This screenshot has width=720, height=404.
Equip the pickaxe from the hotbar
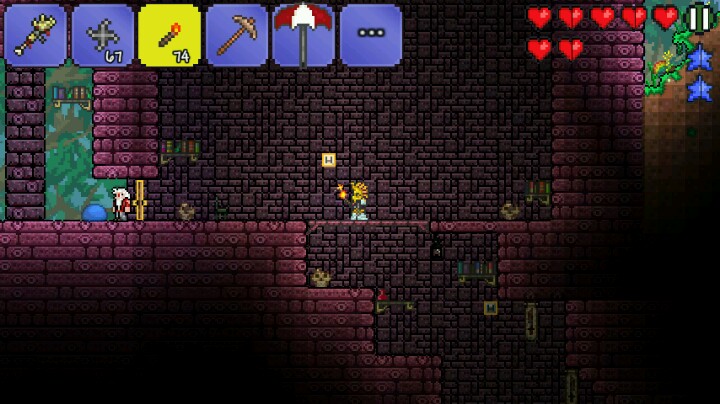coord(236,35)
